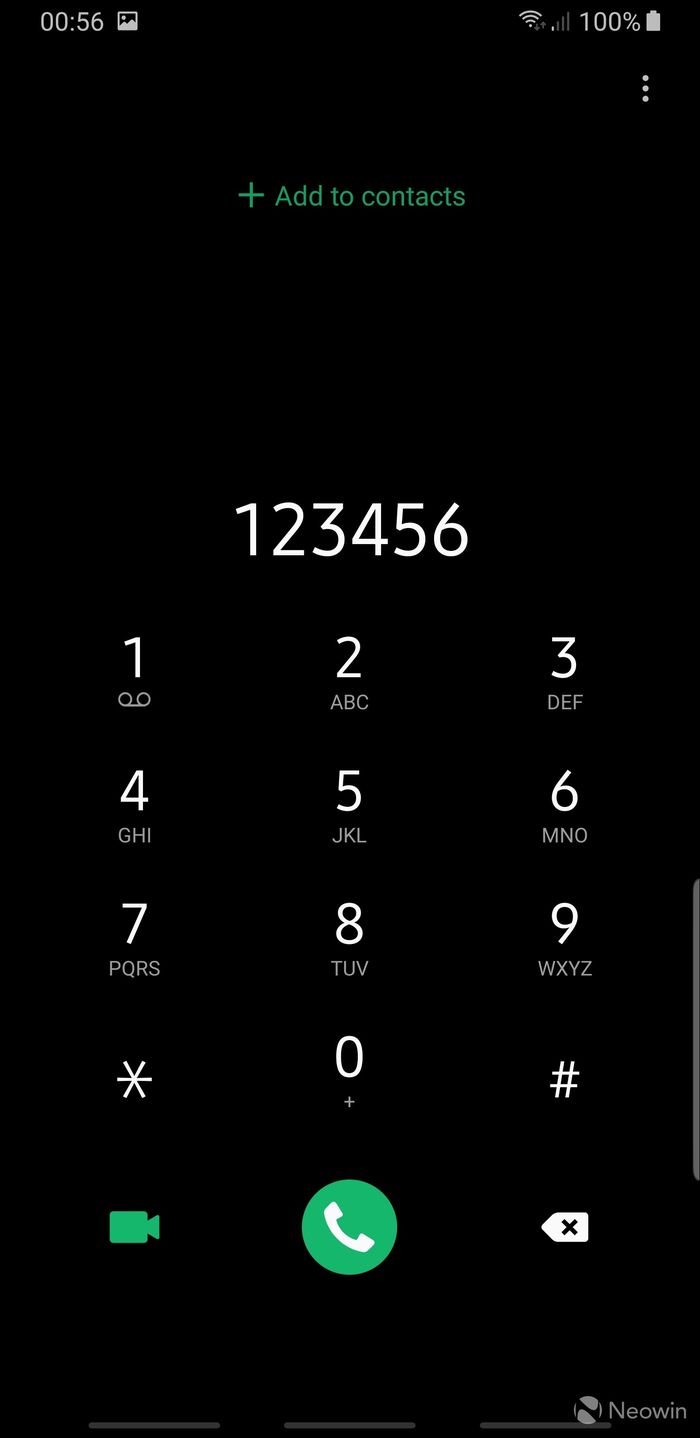Screen dimensions: 700x1438
Task: Enter digit 8 TUV
Action: pyautogui.click(x=349, y=939)
